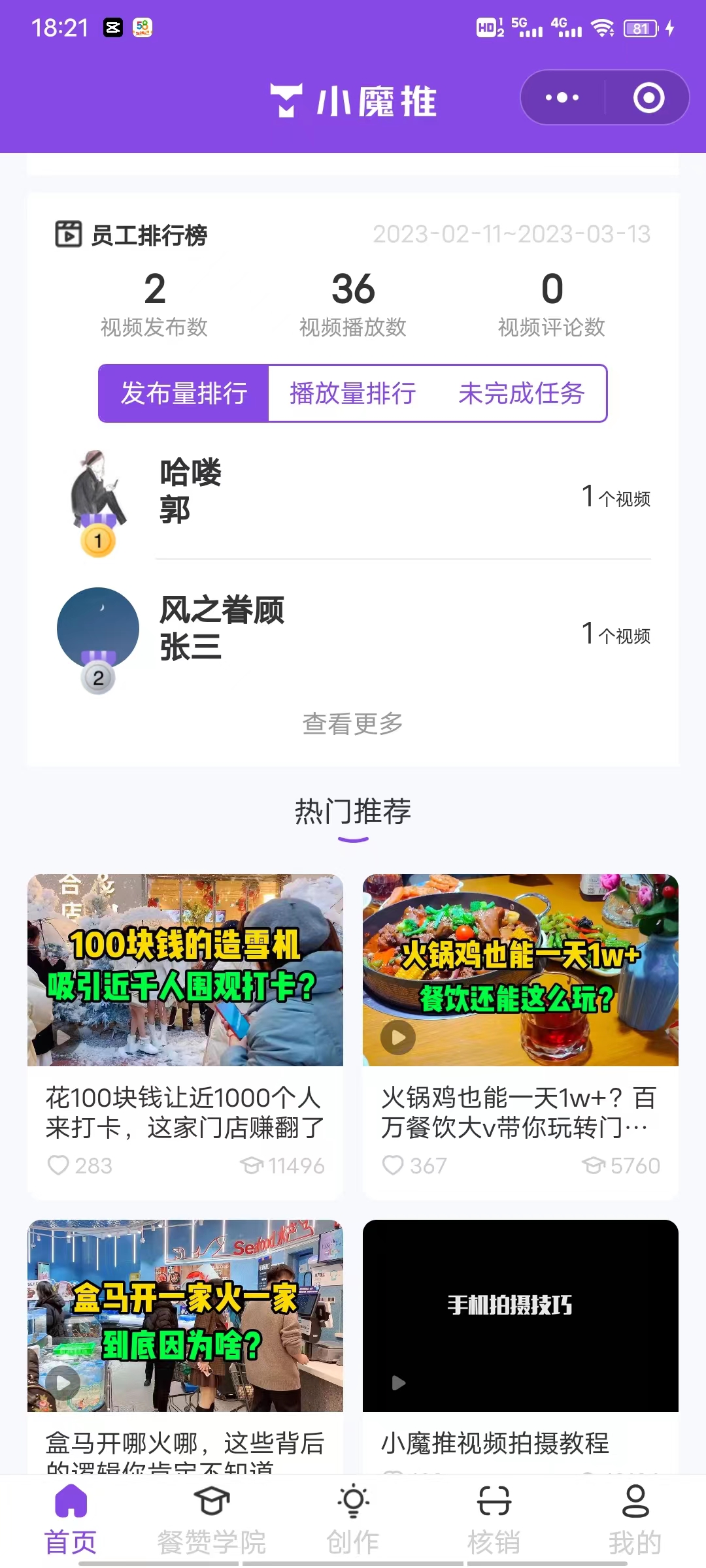Switch to the 播放量排行 tab
This screenshot has width=706, height=1568.
pos(352,393)
